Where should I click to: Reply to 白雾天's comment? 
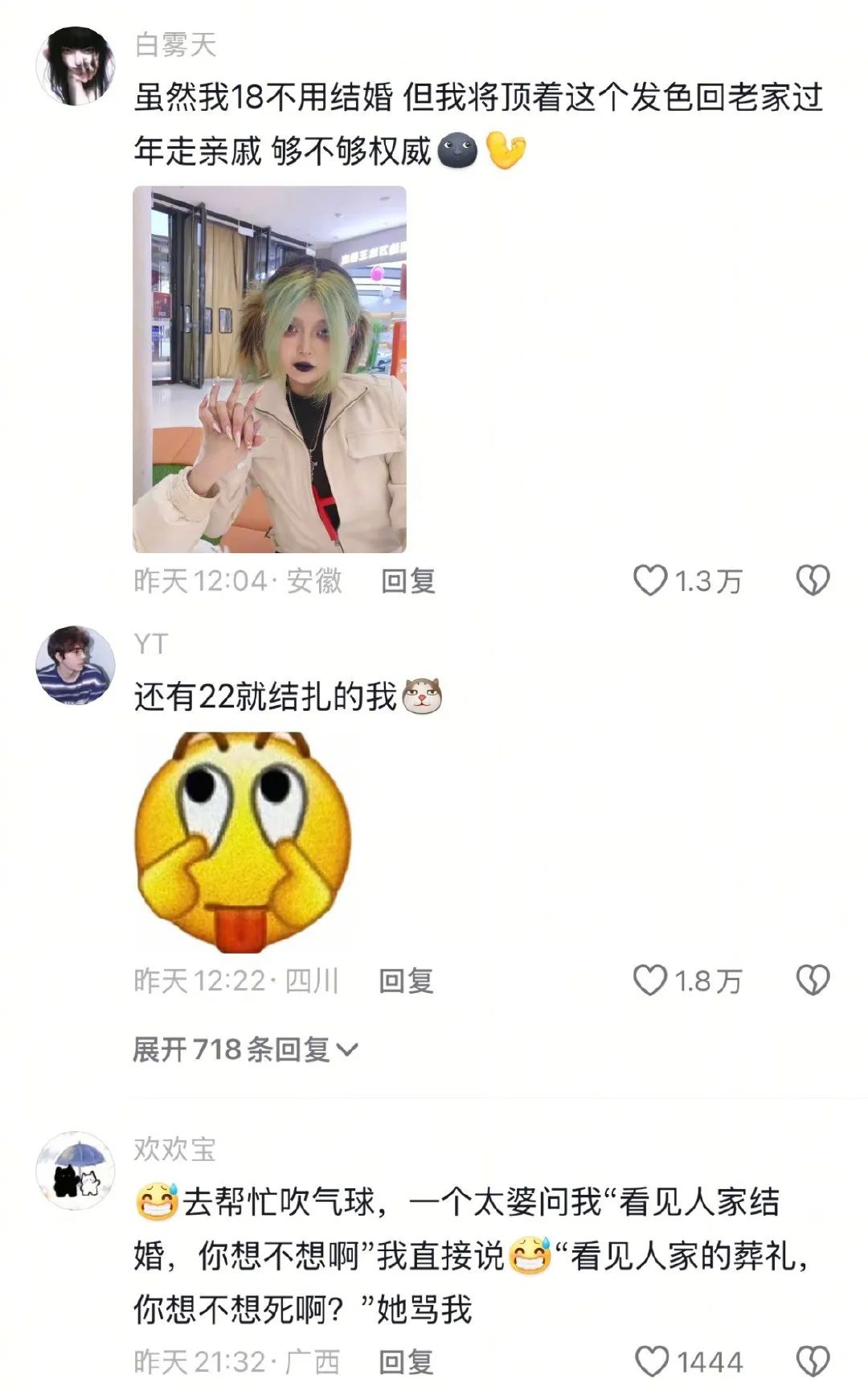tap(407, 581)
